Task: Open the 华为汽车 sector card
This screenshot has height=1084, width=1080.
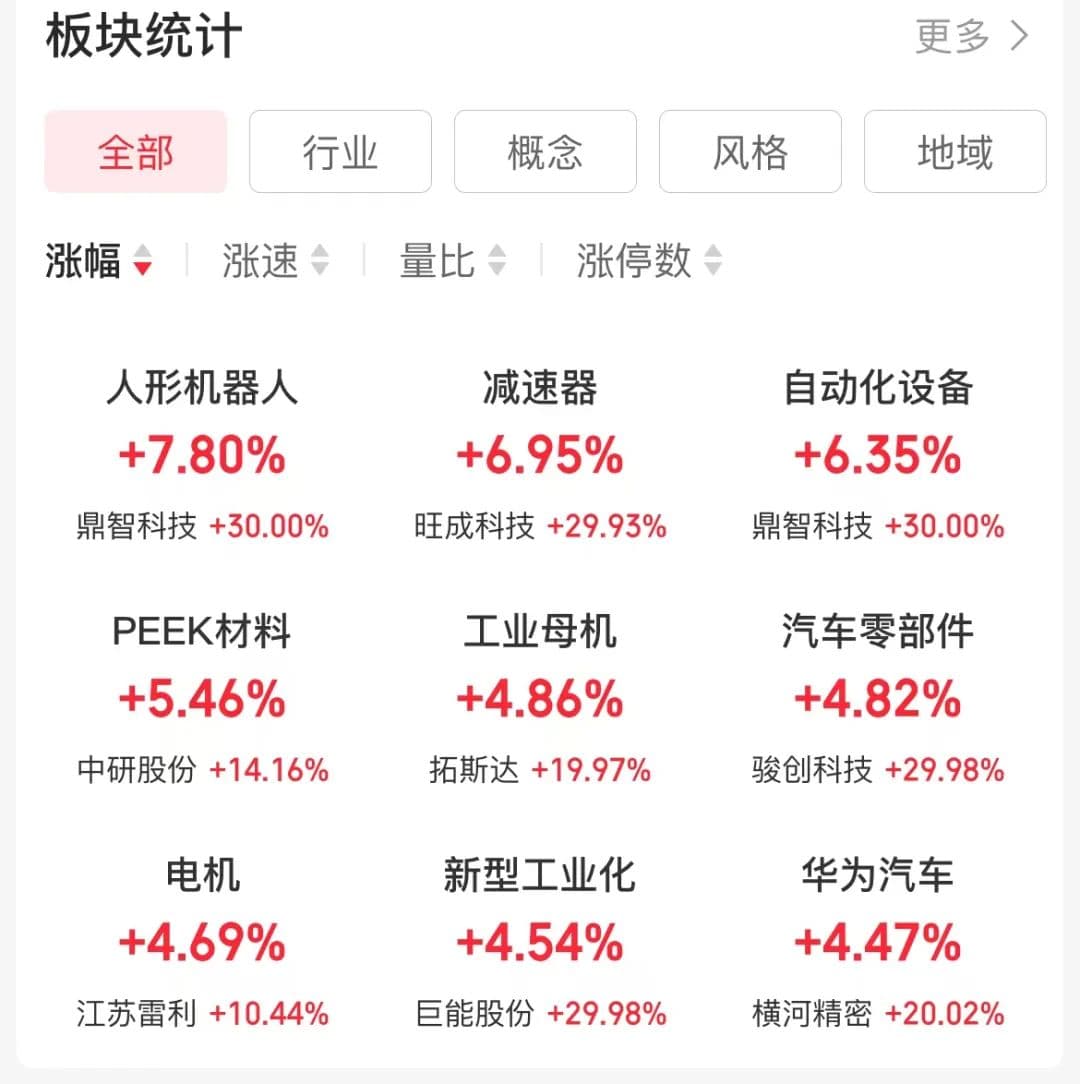Action: pyautogui.click(x=877, y=942)
